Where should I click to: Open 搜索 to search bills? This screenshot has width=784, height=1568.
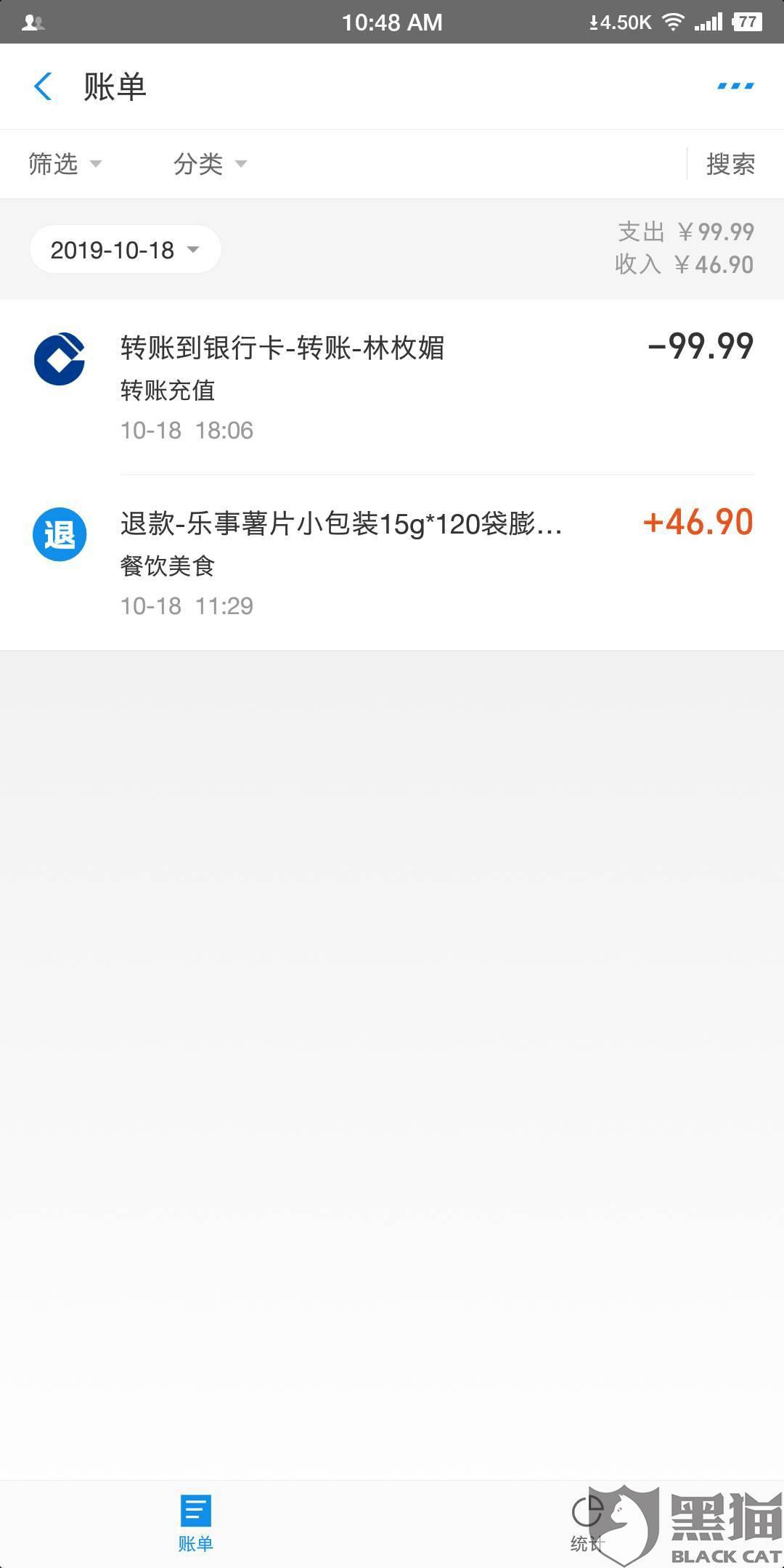[730, 164]
